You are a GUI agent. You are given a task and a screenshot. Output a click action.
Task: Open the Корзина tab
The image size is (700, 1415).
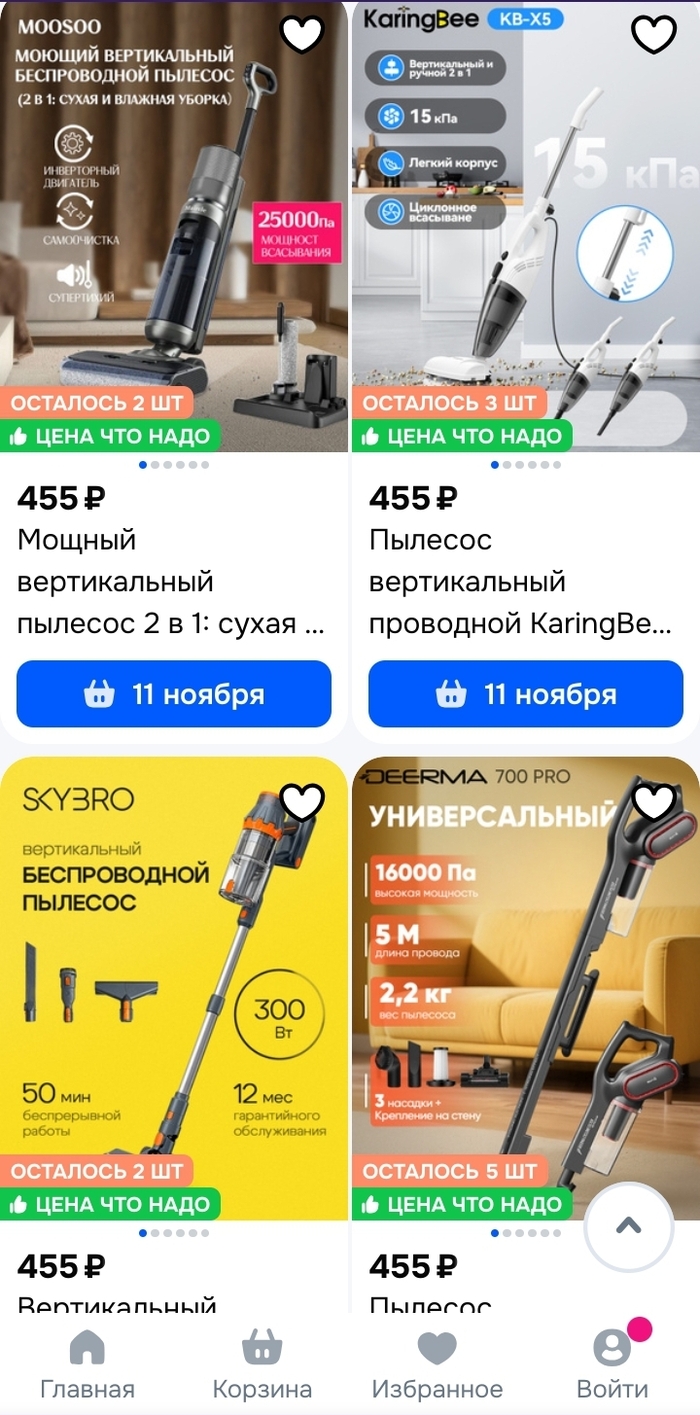(x=262, y=1365)
